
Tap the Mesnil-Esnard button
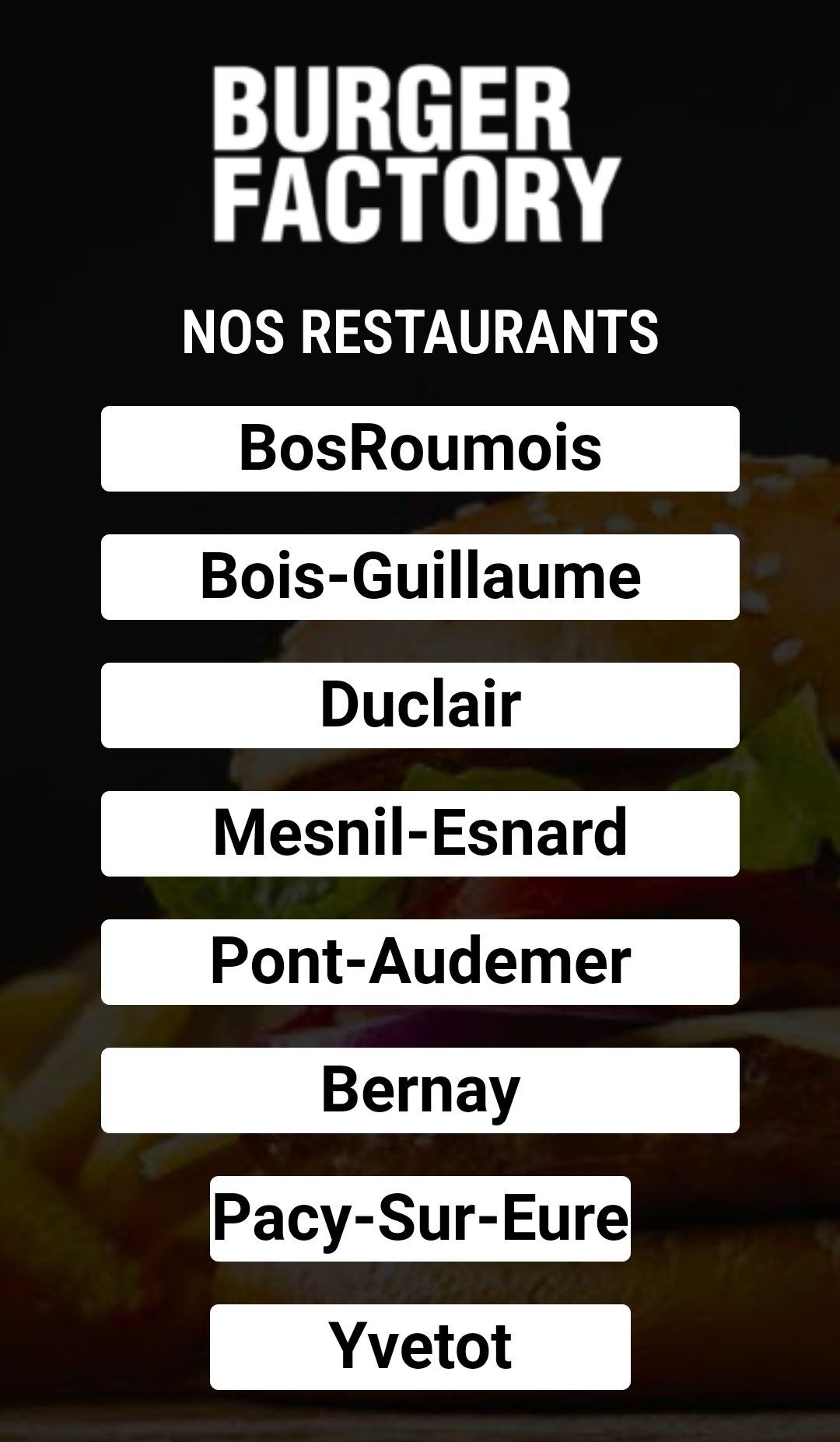pos(420,834)
